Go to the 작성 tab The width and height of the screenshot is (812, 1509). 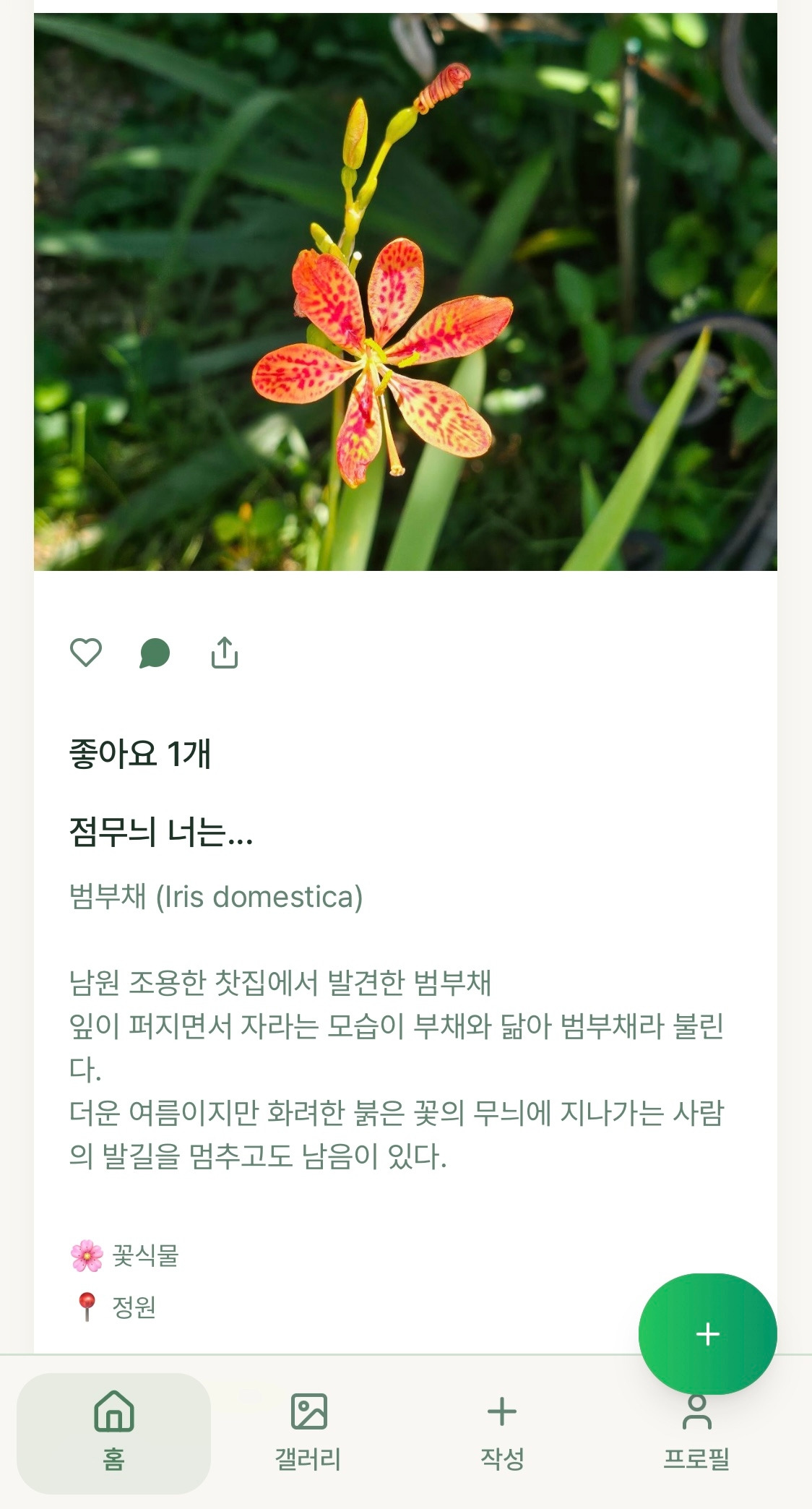502,1432
